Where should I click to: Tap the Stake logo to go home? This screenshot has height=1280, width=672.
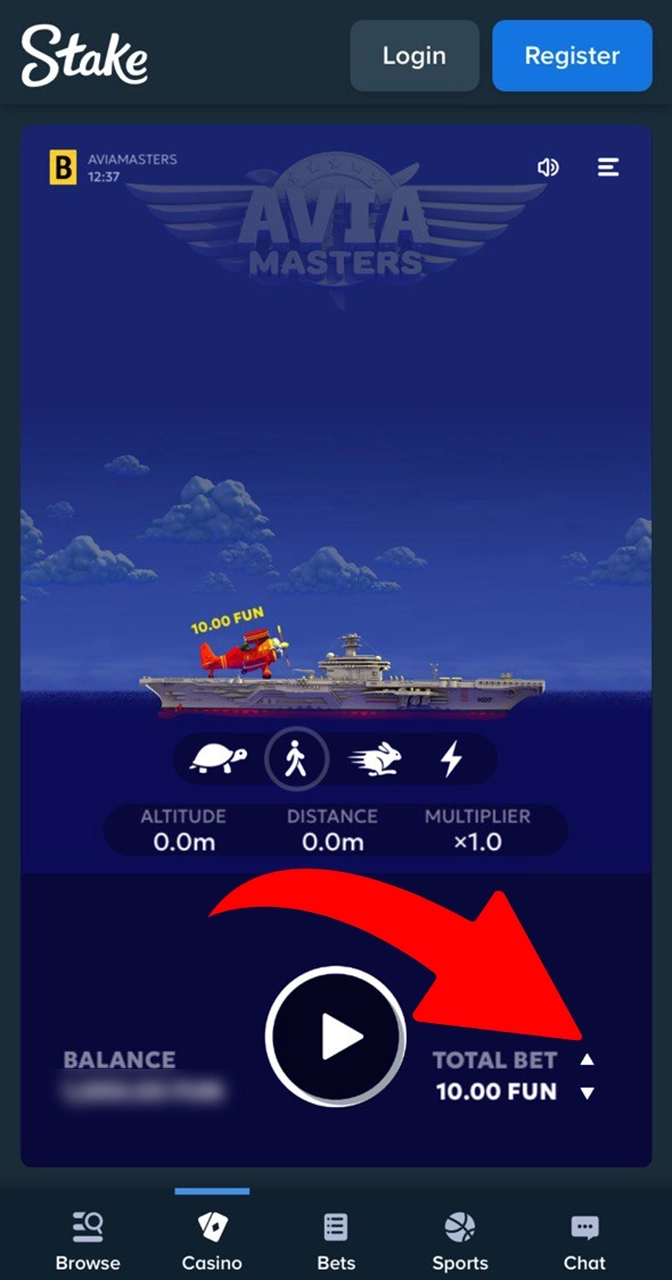[85, 56]
